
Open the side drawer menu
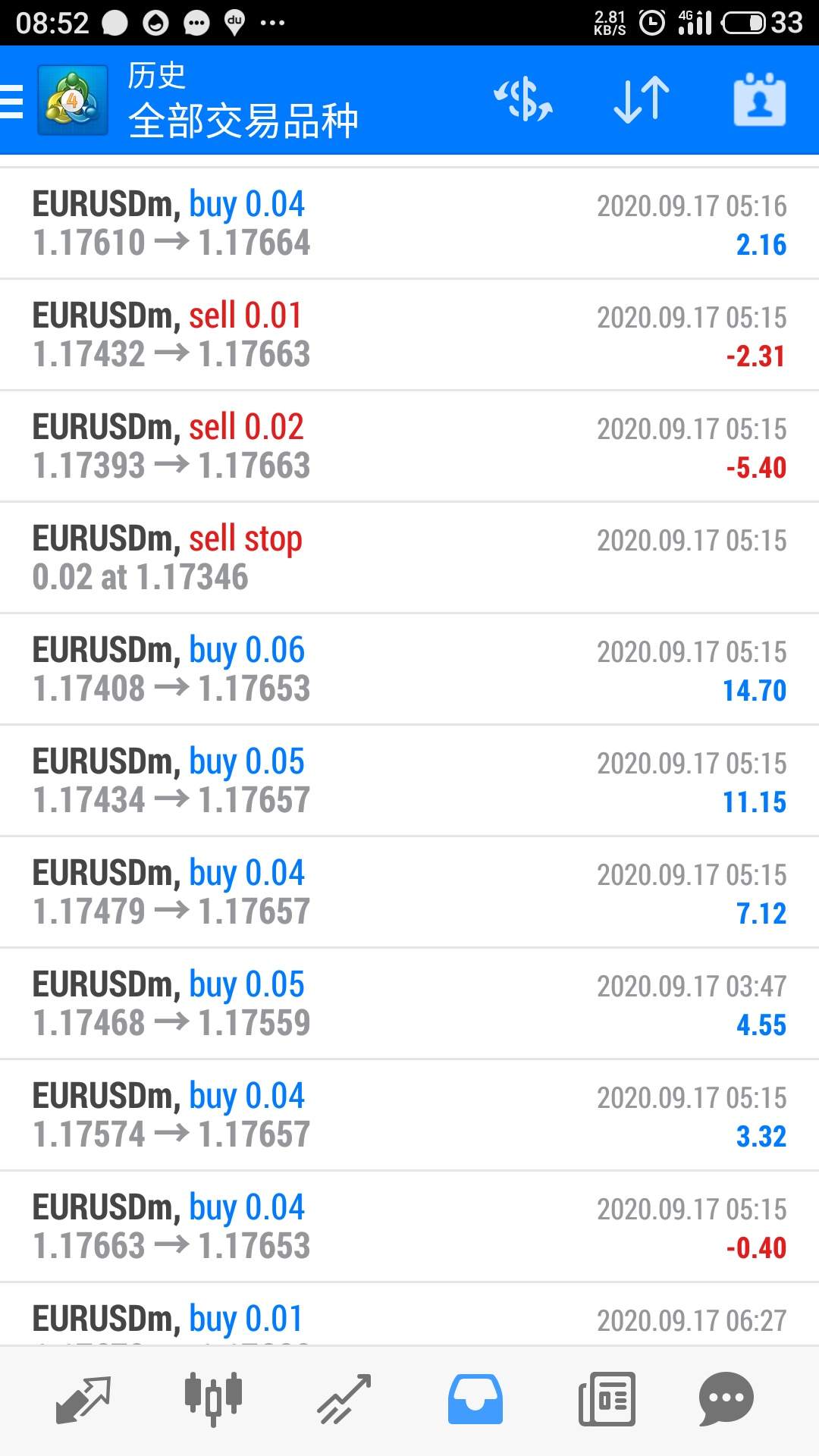tap(13, 101)
